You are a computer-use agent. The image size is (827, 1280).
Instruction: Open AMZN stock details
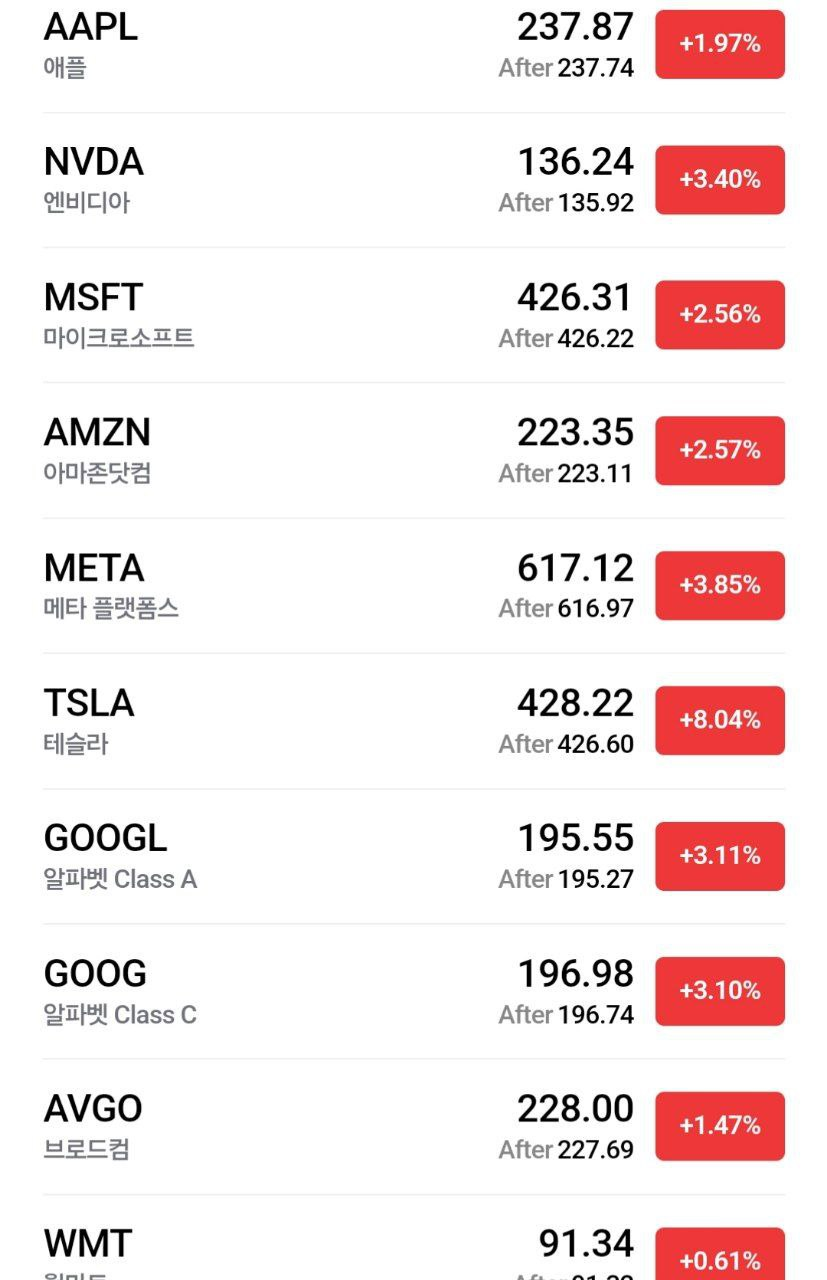pyautogui.click(x=300, y=450)
